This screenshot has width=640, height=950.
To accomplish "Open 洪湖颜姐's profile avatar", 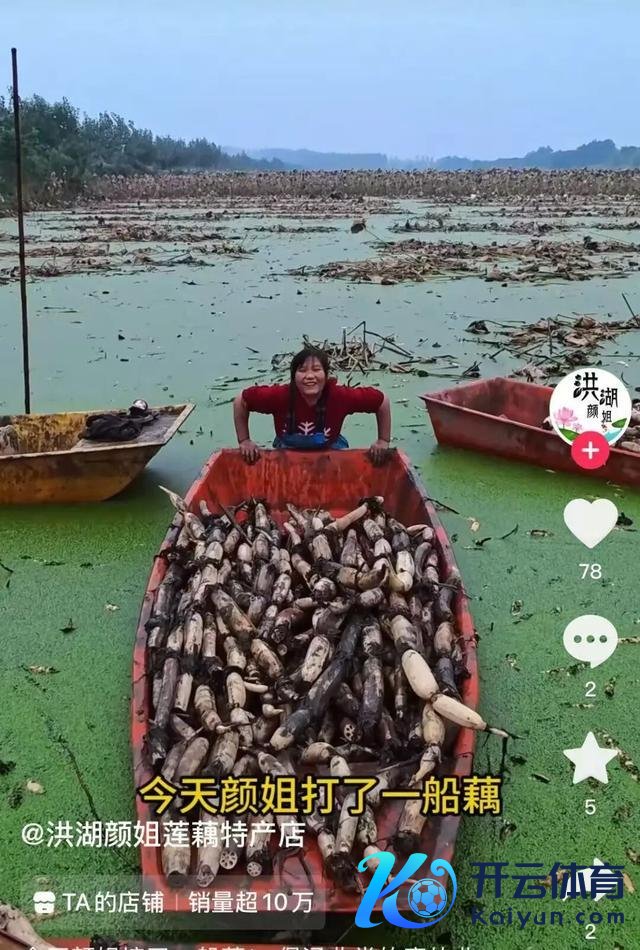I will (x=590, y=406).
